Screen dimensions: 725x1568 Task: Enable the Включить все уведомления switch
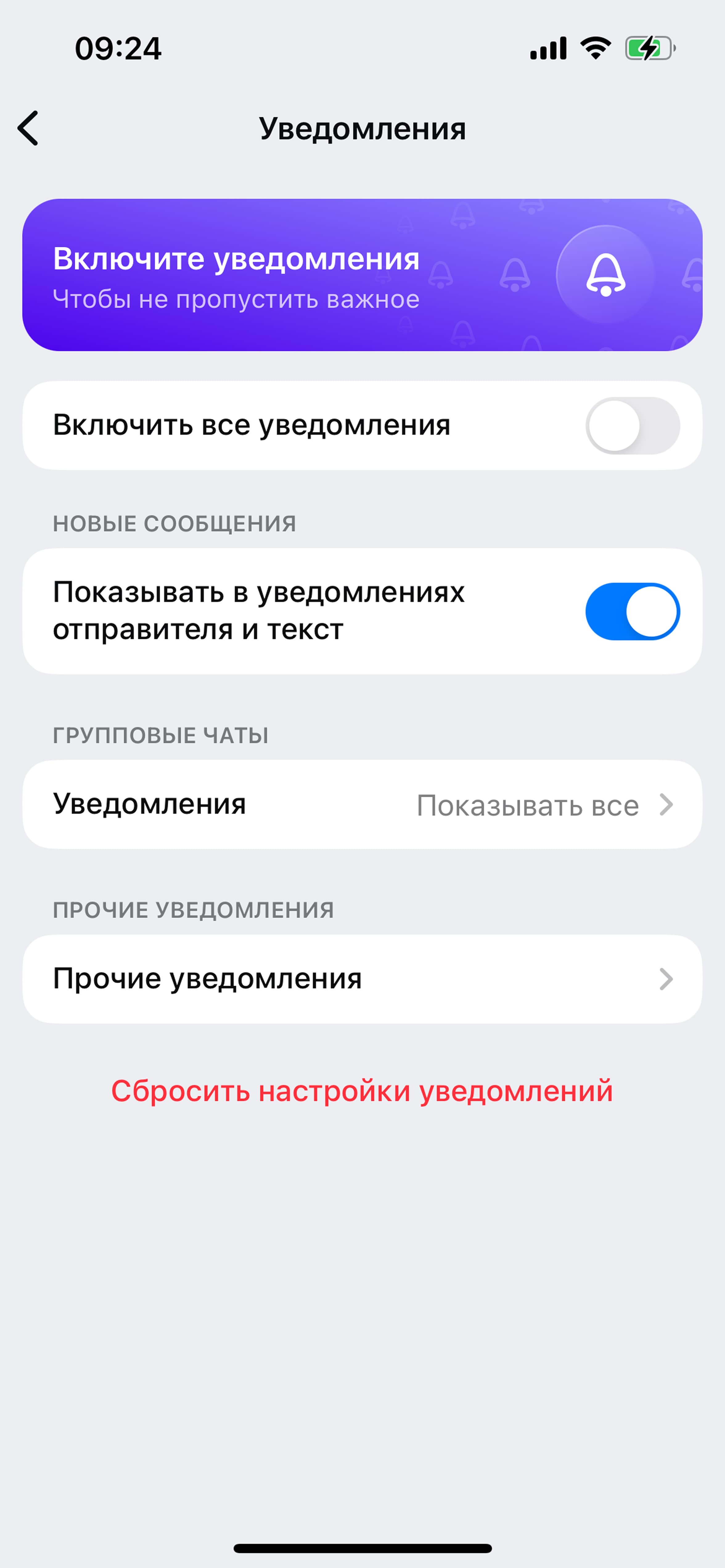click(x=633, y=425)
